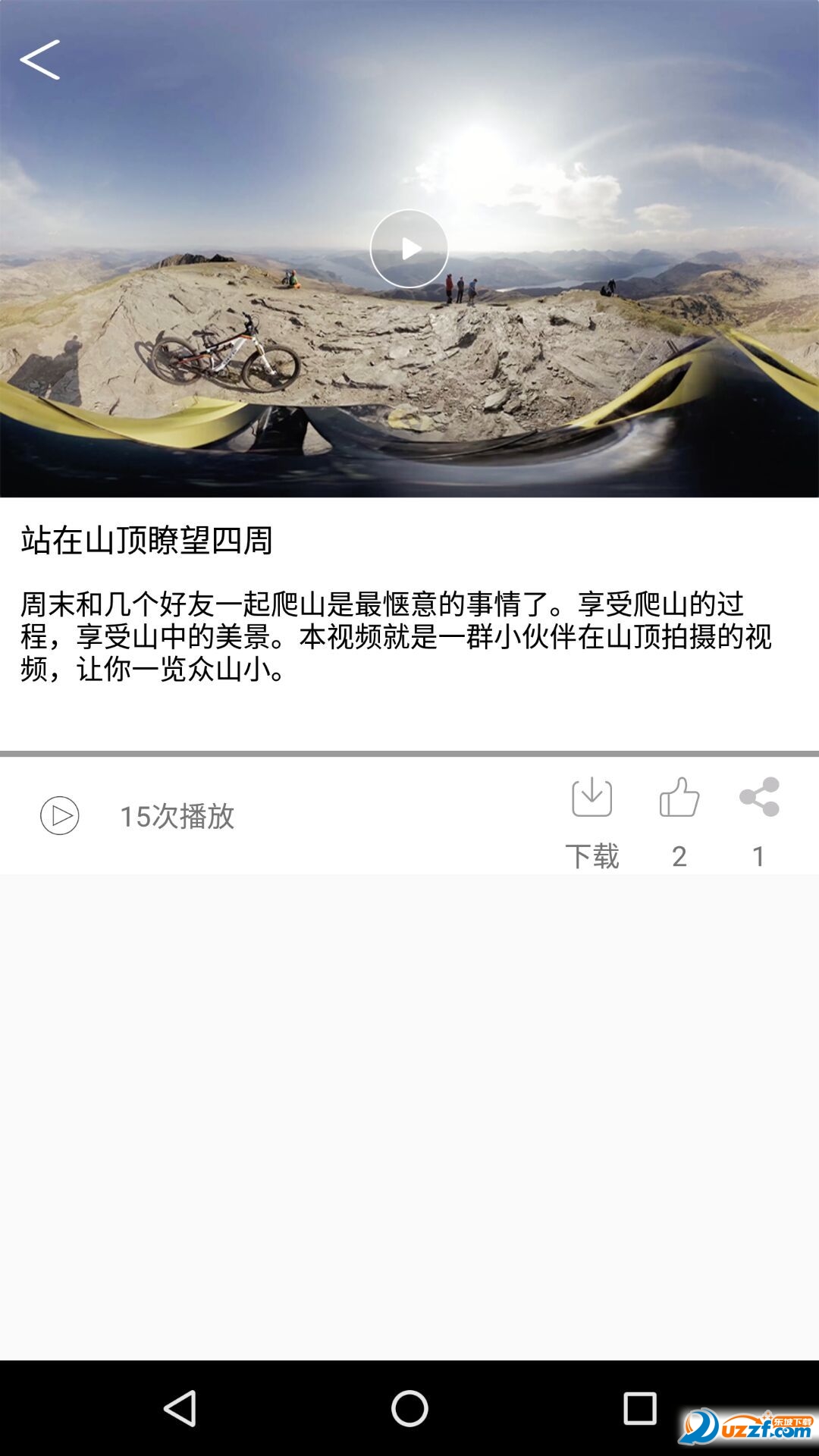This screenshot has width=819, height=1456.
Task: Tap the play count icon beside 15次播放
Action: click(61, 817)
